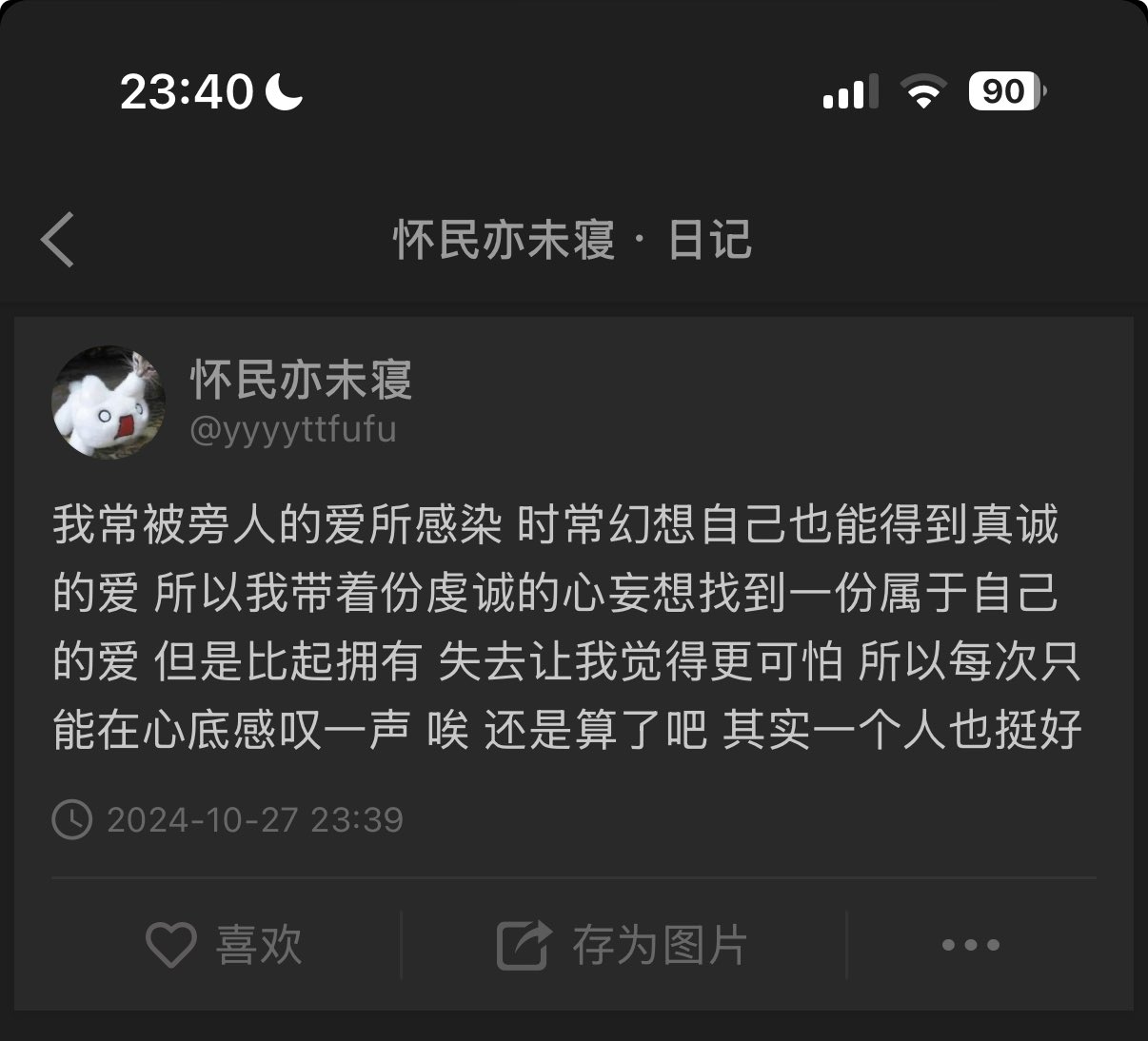The width and height of the screenshot is (1148, 1041).
Task: Like this diary entry with 喜欢
Action: click(224, 945)
